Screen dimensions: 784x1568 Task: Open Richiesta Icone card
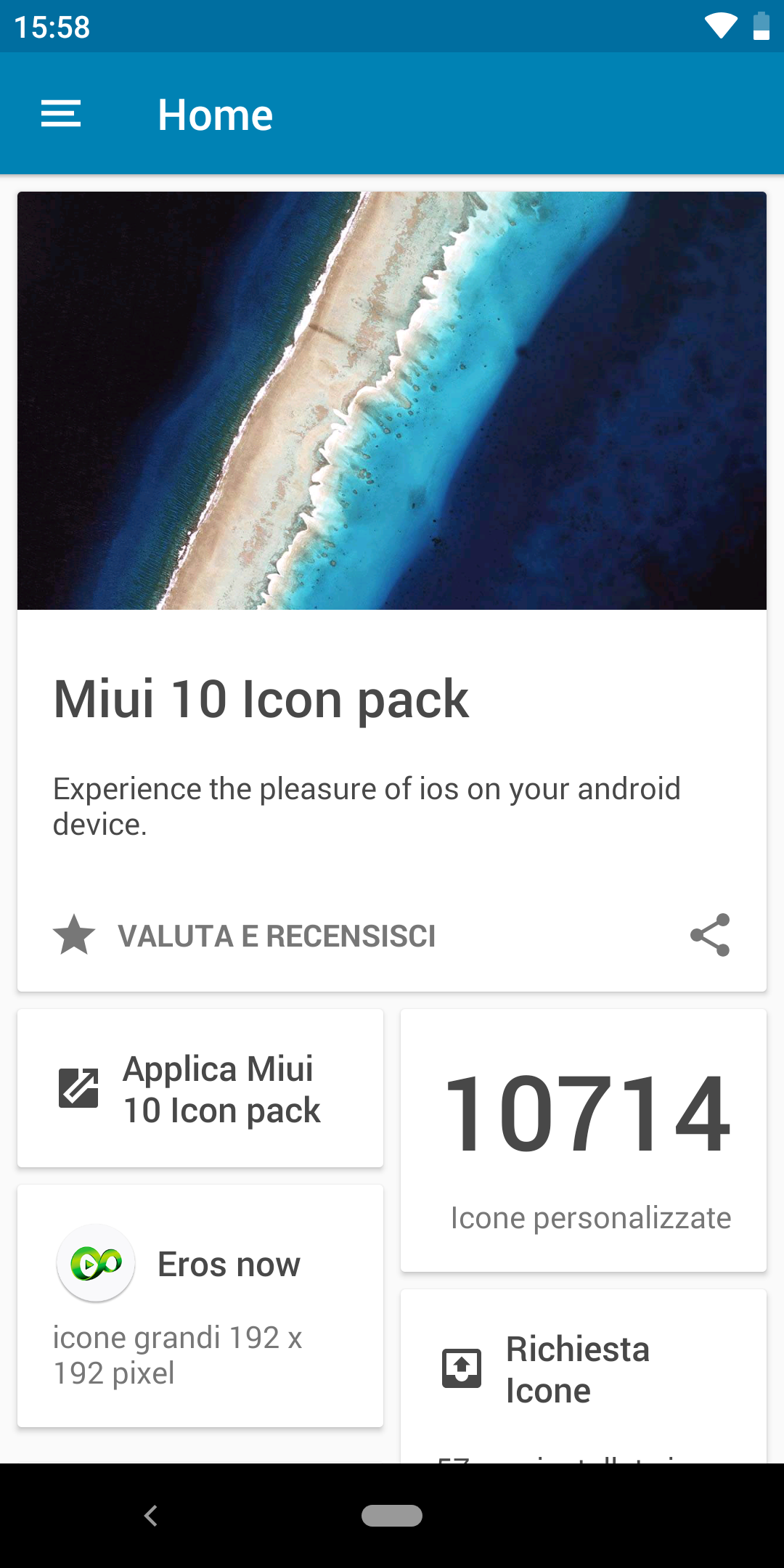[x=584, y=1376]
